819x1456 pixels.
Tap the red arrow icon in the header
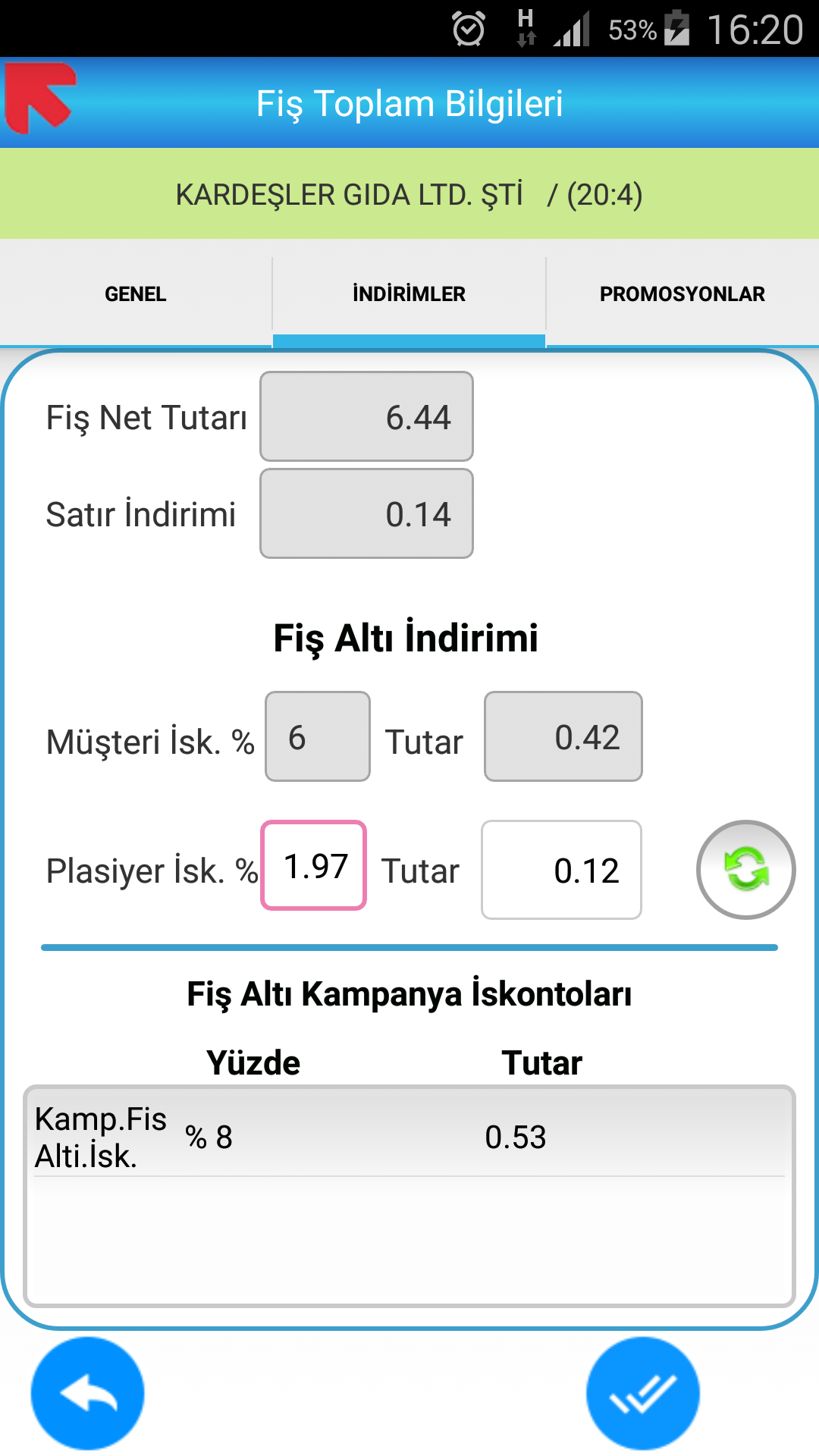coord(40,99)
